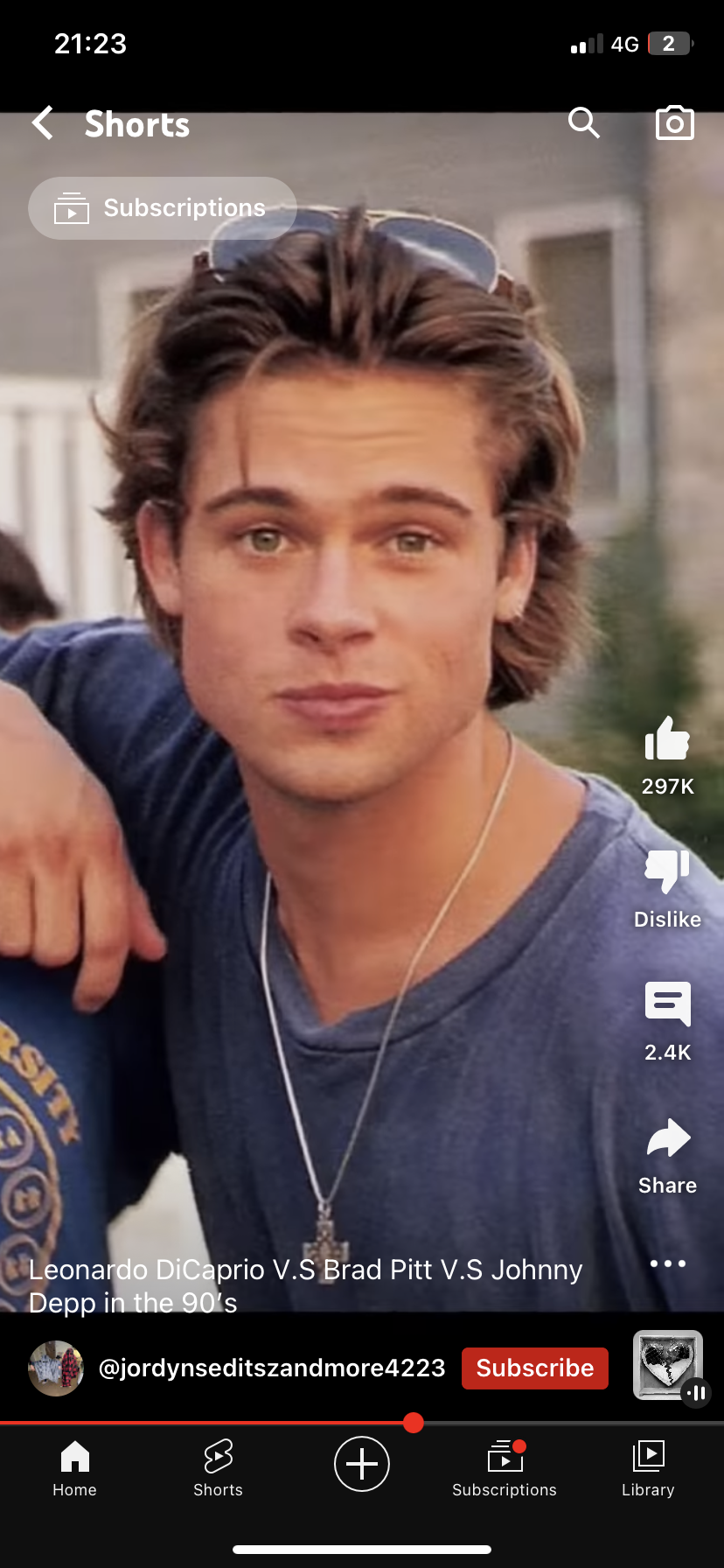Open the comments showing 2.4K

click(x=667, y=1004)
